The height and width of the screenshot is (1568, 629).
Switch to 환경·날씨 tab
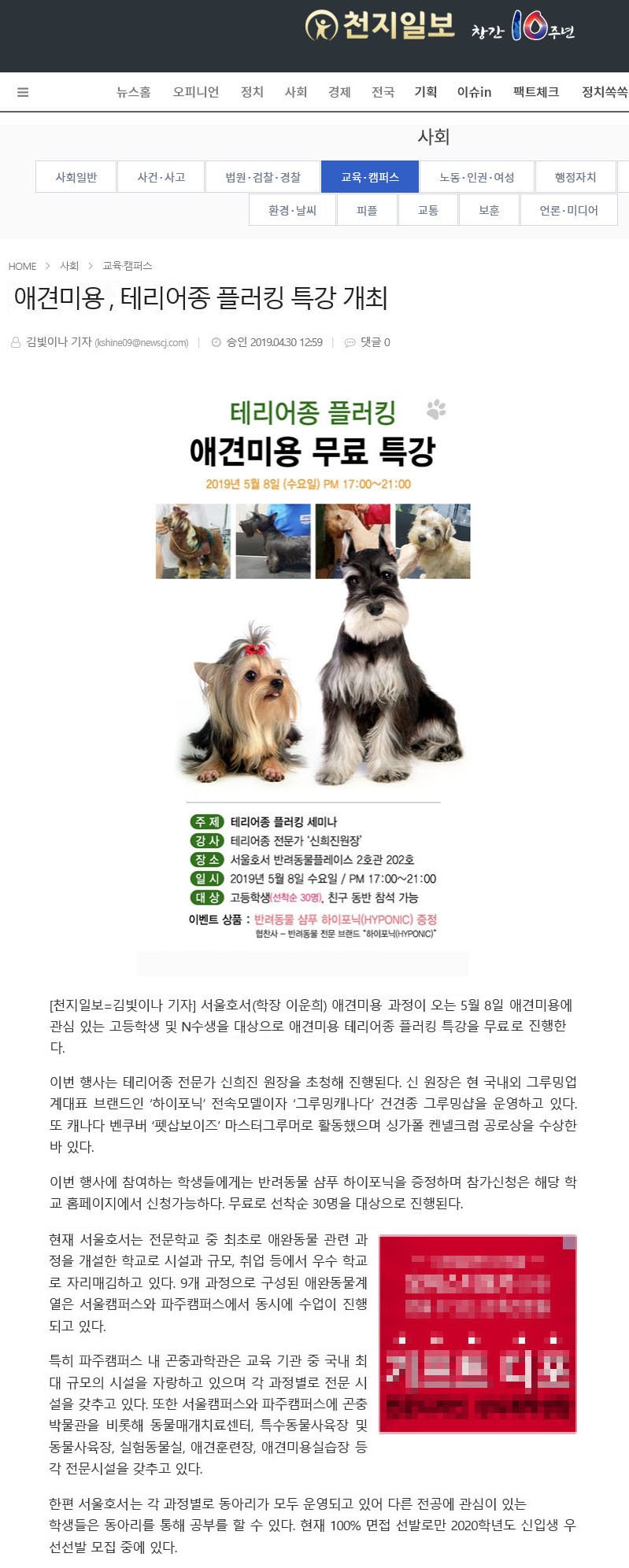click(292, 210)
